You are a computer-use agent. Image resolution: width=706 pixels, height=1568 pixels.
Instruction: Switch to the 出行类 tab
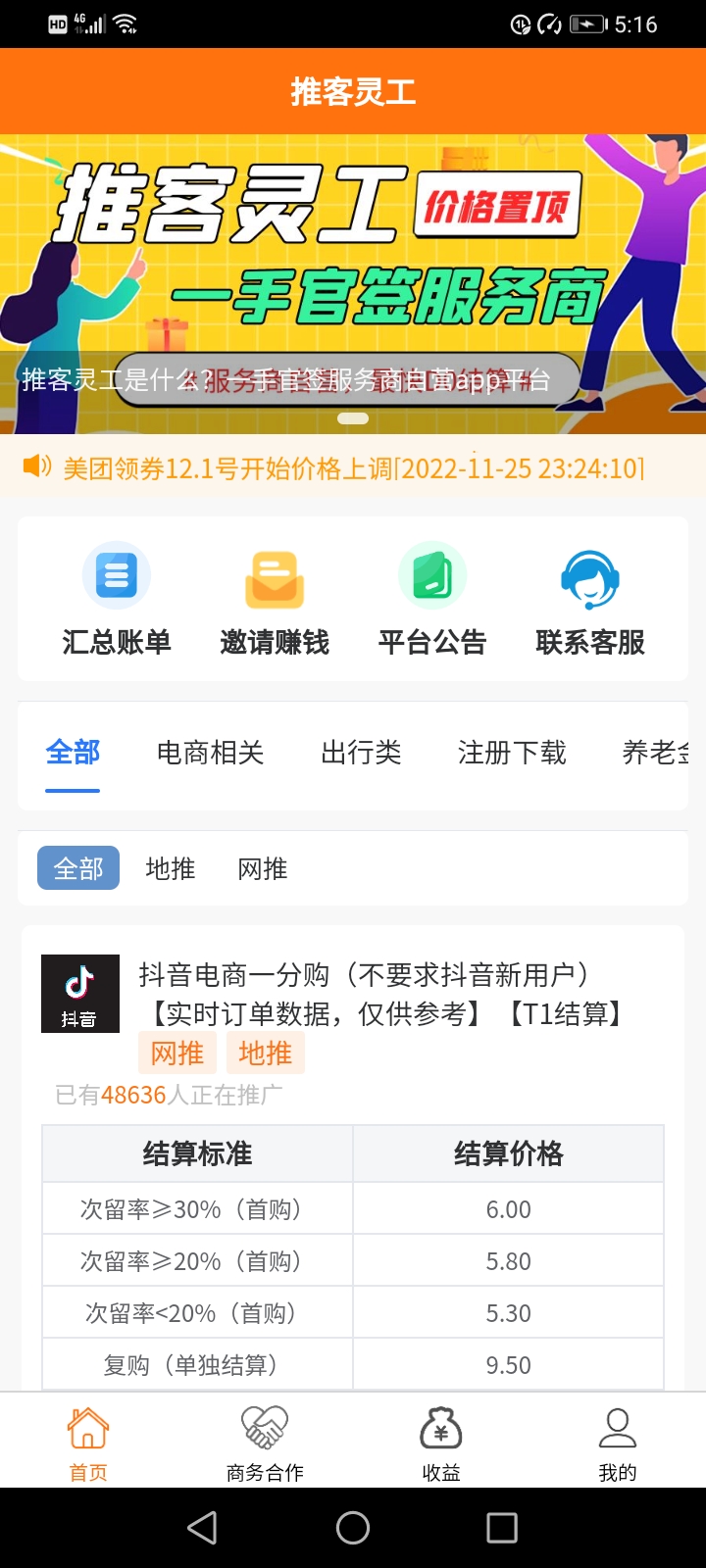point(361,753)
